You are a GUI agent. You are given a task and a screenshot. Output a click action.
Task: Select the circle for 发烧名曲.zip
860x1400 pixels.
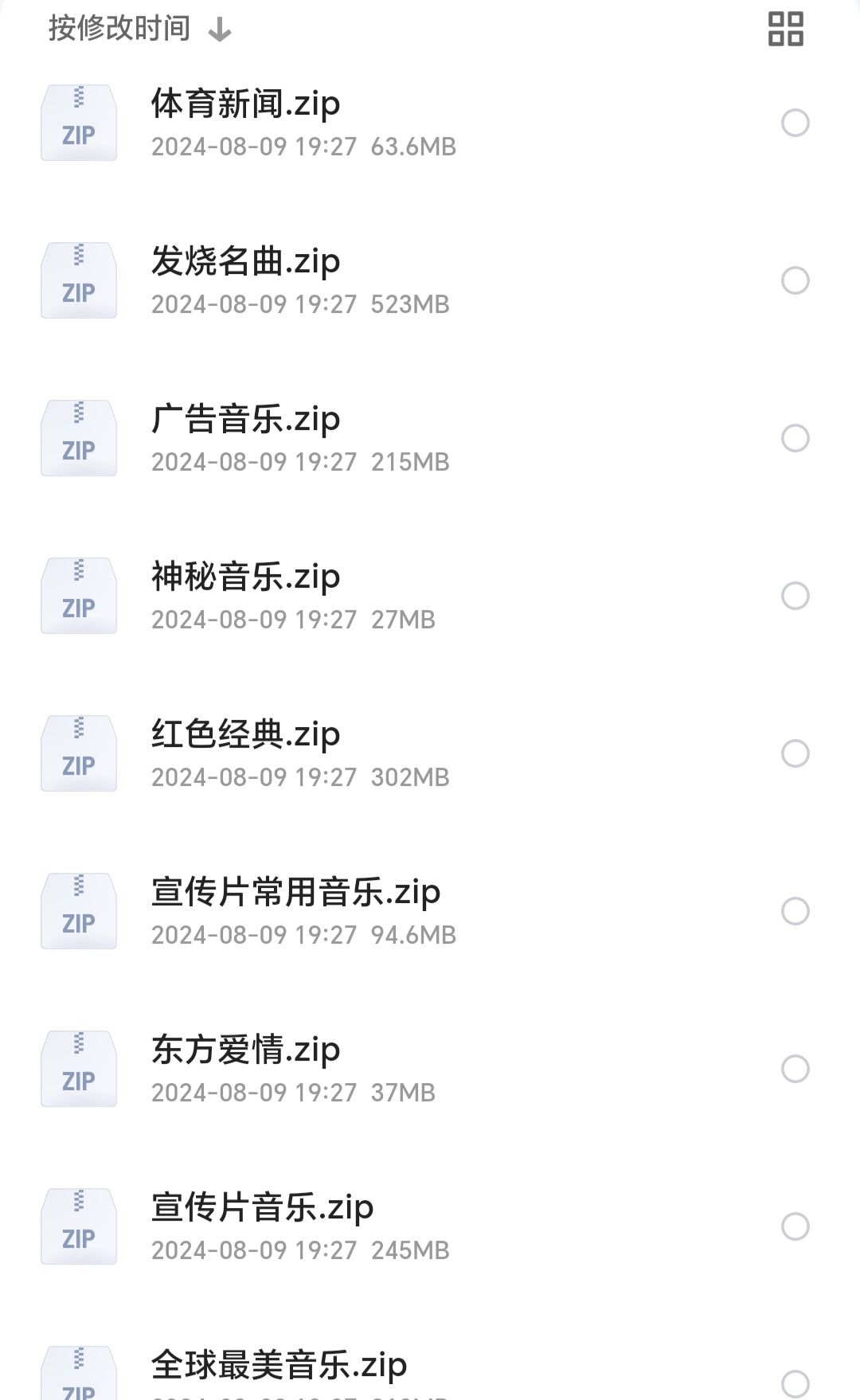click(795, 280)
